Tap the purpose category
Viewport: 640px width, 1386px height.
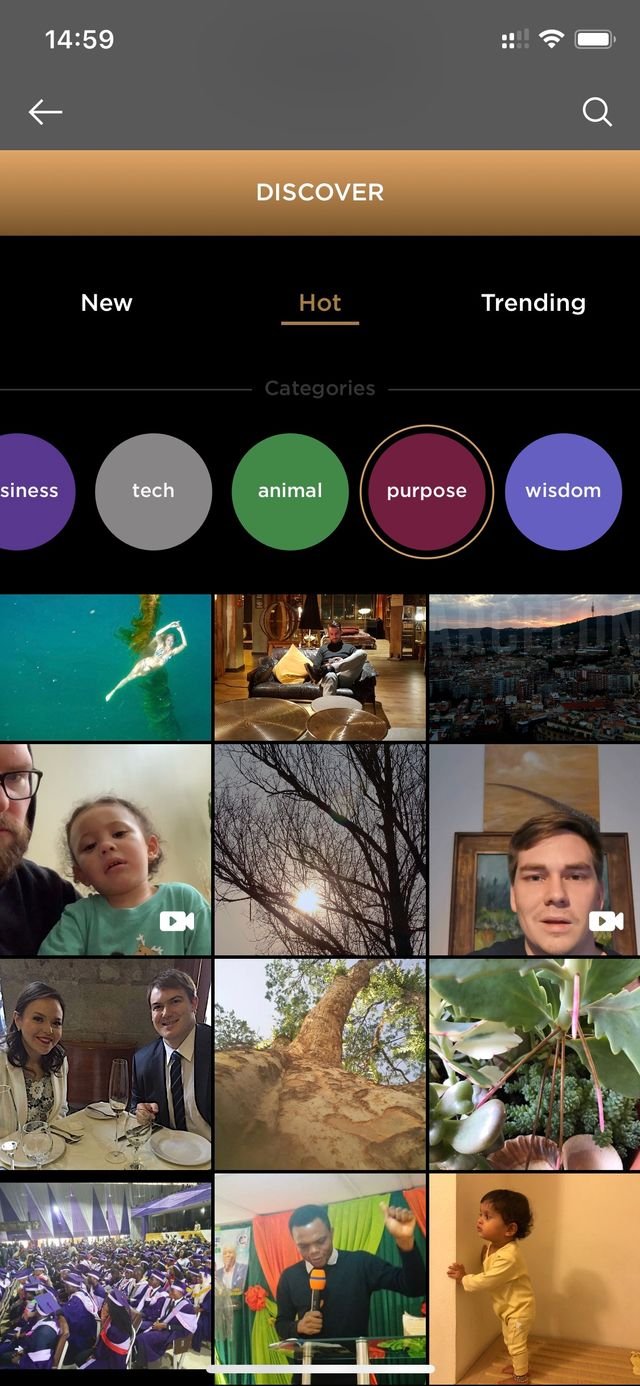click(426, 491)
